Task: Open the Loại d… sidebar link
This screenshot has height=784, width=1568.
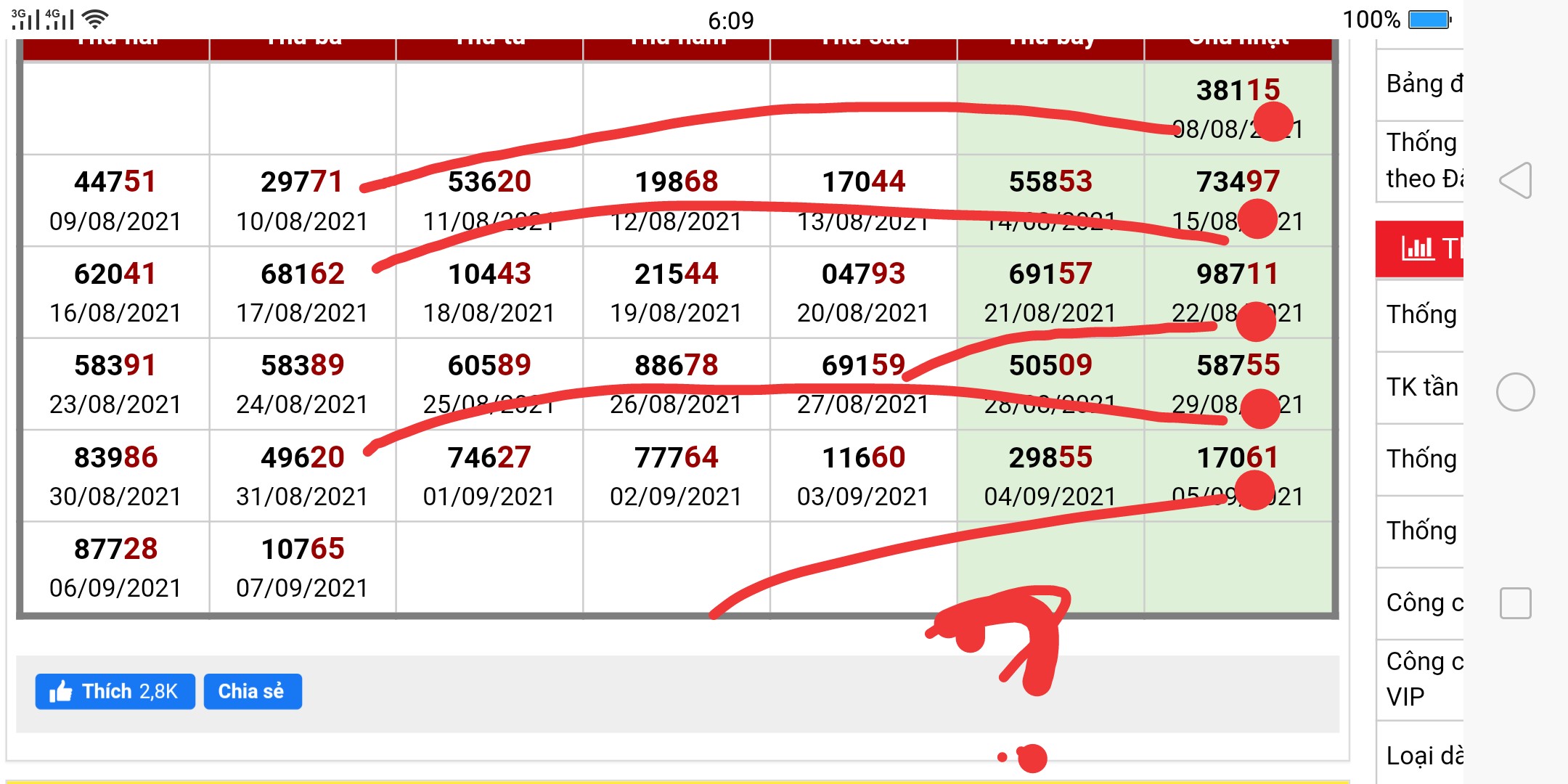Action: point(1423,755)
